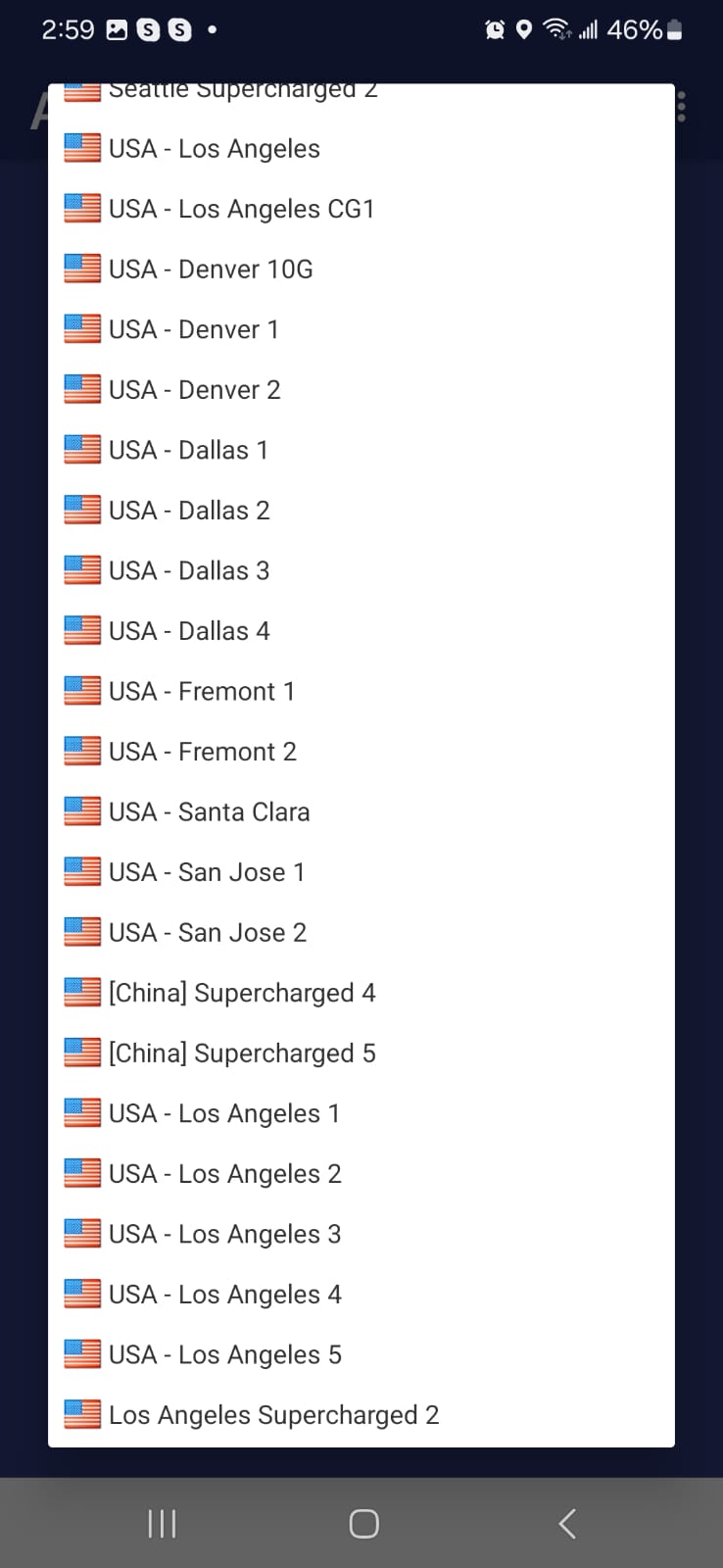This screenshot has width=723, height=1568.
Task: Pick [China] Supercharged 5 server
Action: pyautogui.click(x=242, y=1053)
